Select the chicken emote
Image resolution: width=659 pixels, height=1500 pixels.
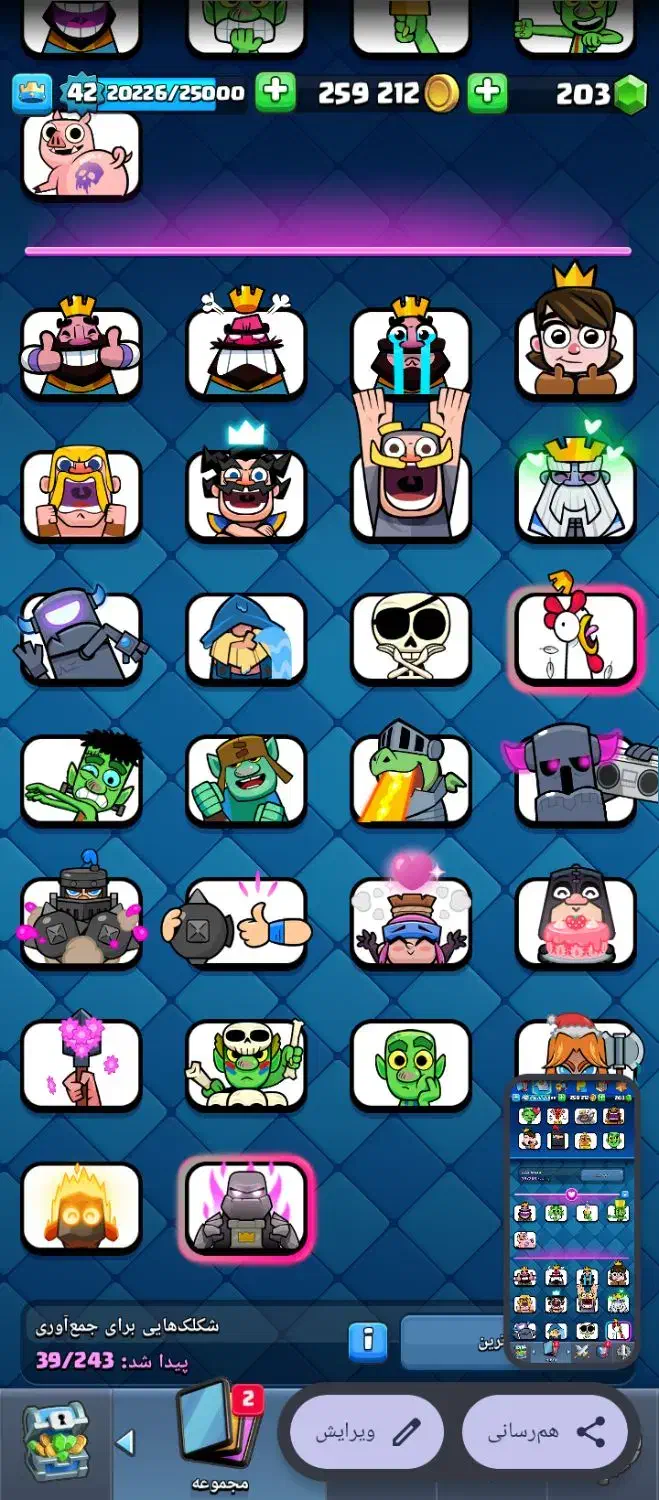tap(576, 636)
